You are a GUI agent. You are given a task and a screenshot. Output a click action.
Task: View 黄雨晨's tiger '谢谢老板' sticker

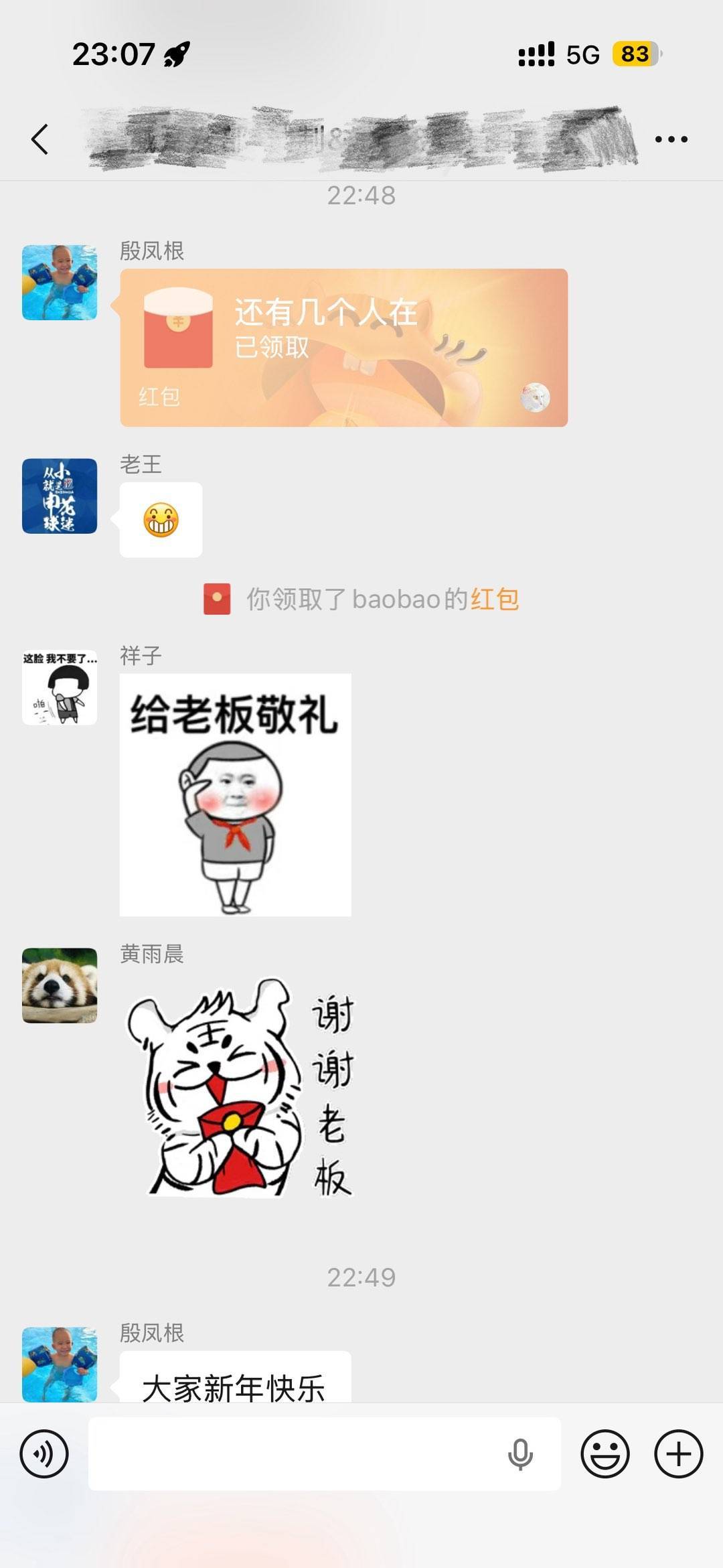239,1086
